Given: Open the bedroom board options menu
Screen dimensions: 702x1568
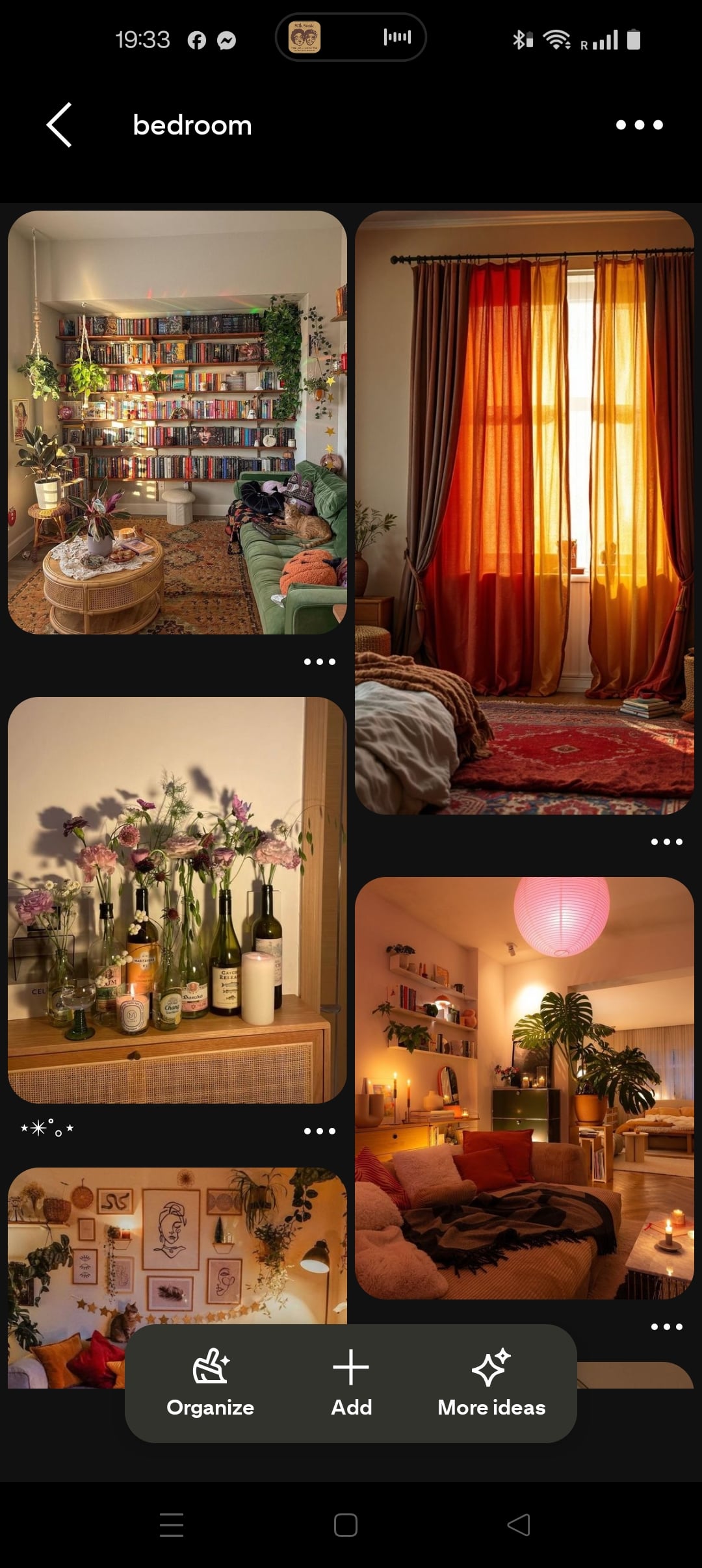Looking at the screenshot, I should click(x=639, y=125).
